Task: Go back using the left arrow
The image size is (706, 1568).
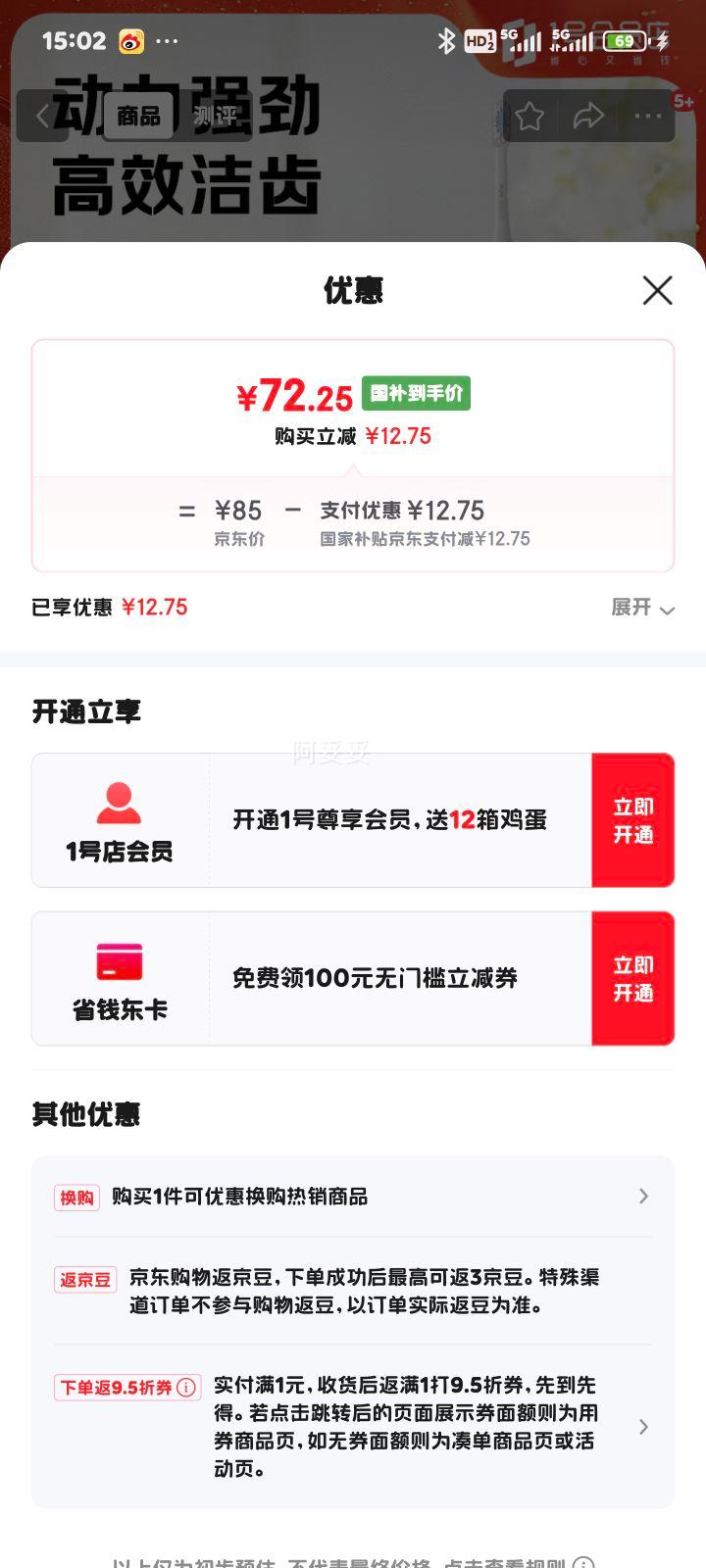Action: click(41, 116)
